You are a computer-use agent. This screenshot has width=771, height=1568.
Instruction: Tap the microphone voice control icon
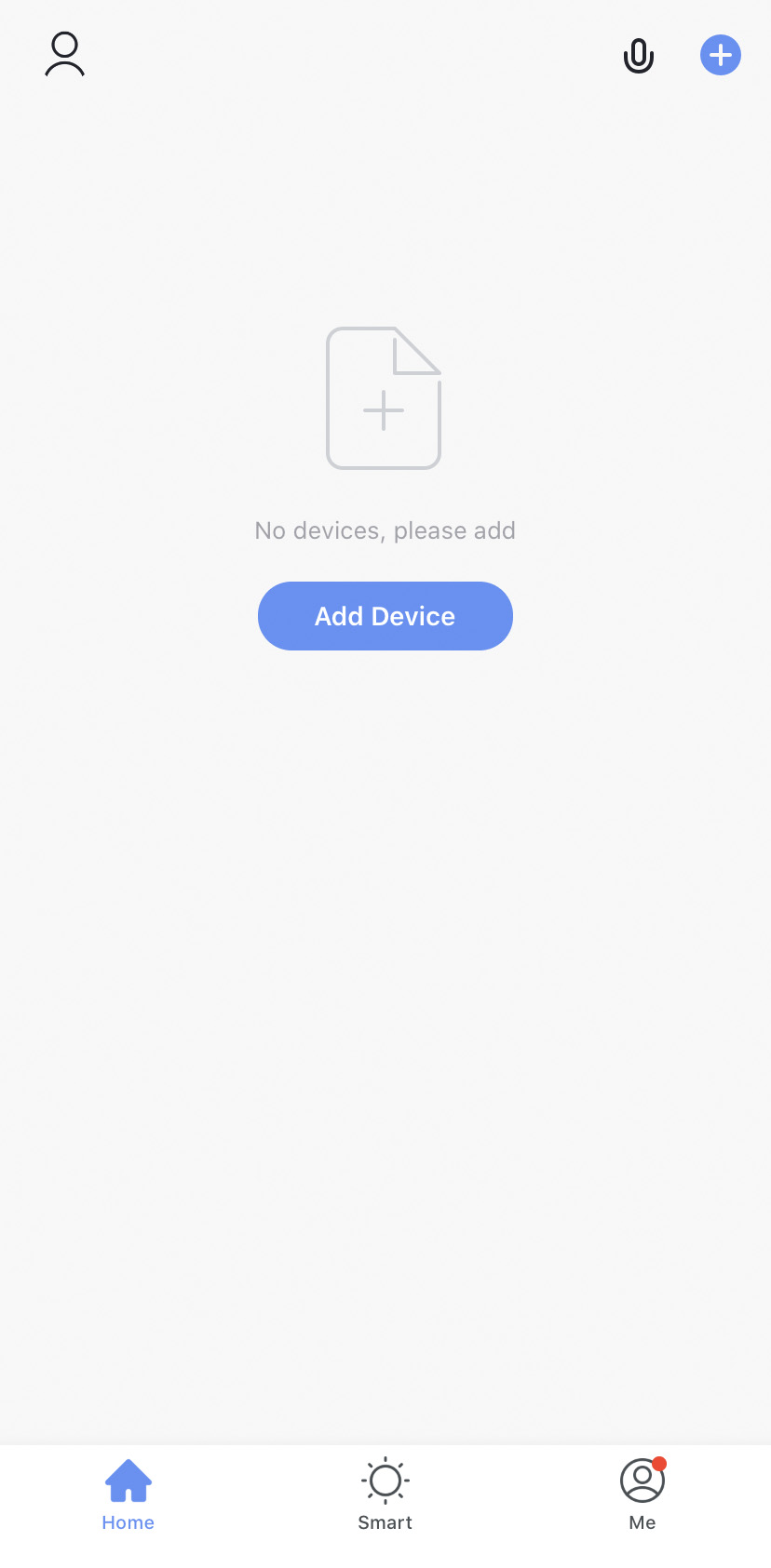point(639,56)
